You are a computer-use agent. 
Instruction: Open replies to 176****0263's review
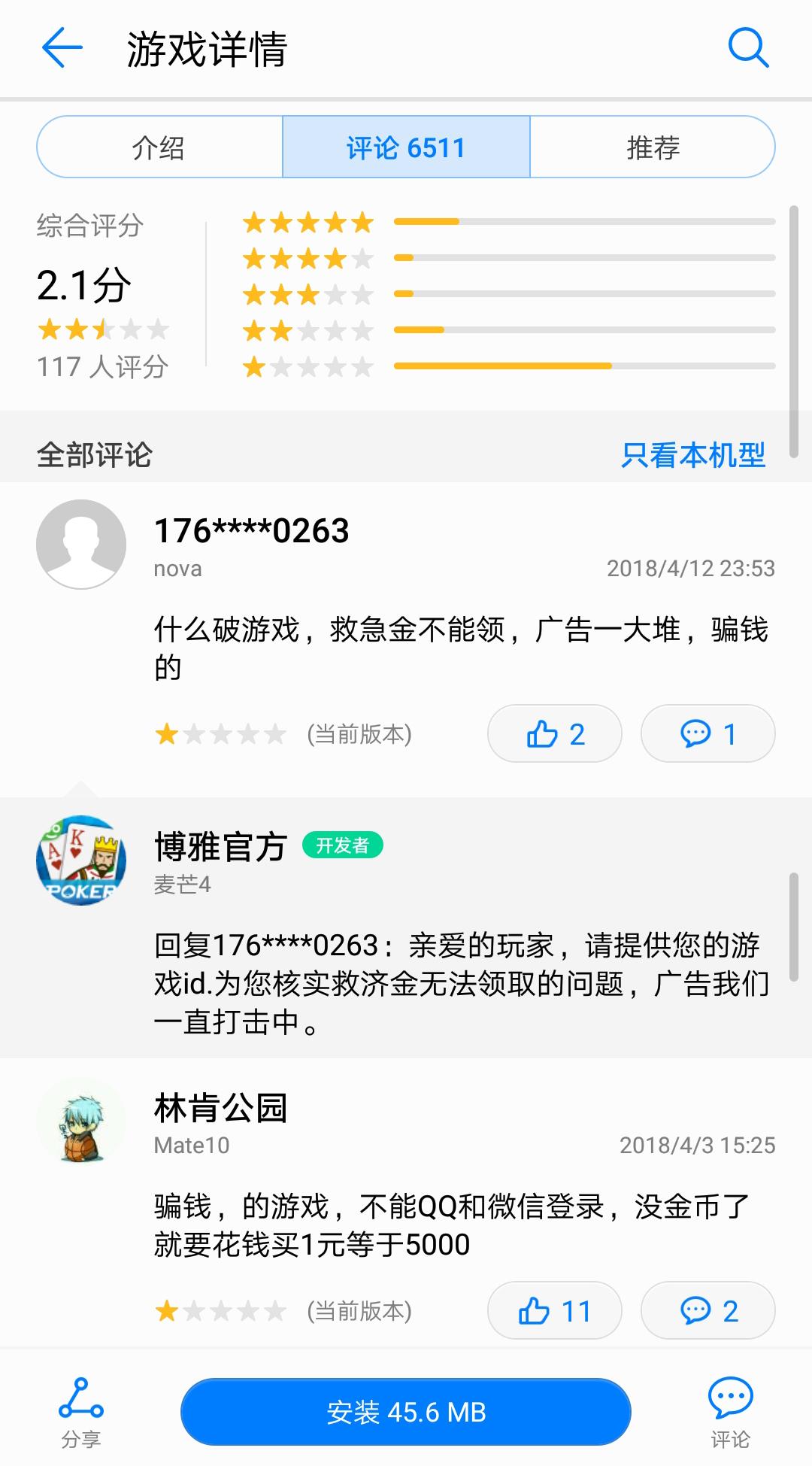[707, 733]
